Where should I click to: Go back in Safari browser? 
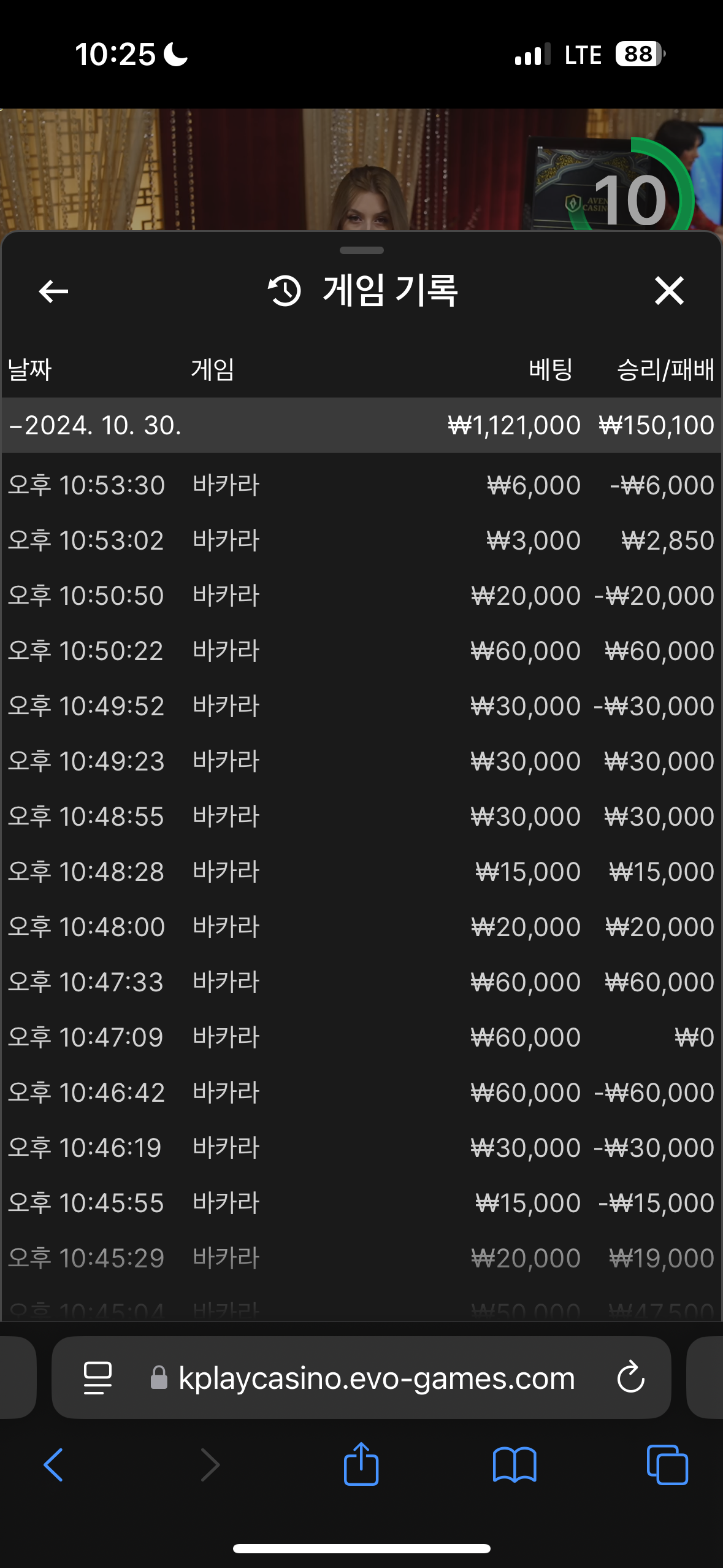click(53, 1465)
